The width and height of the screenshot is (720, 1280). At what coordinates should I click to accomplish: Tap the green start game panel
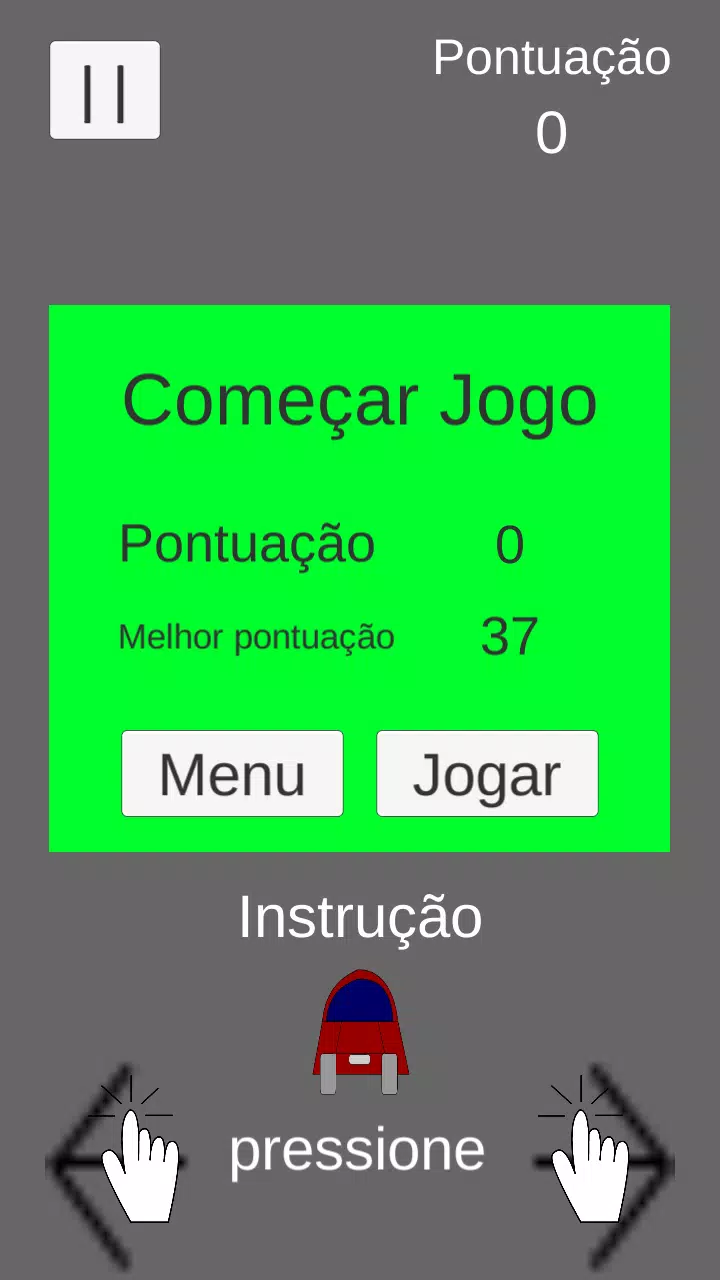(359, 578)
